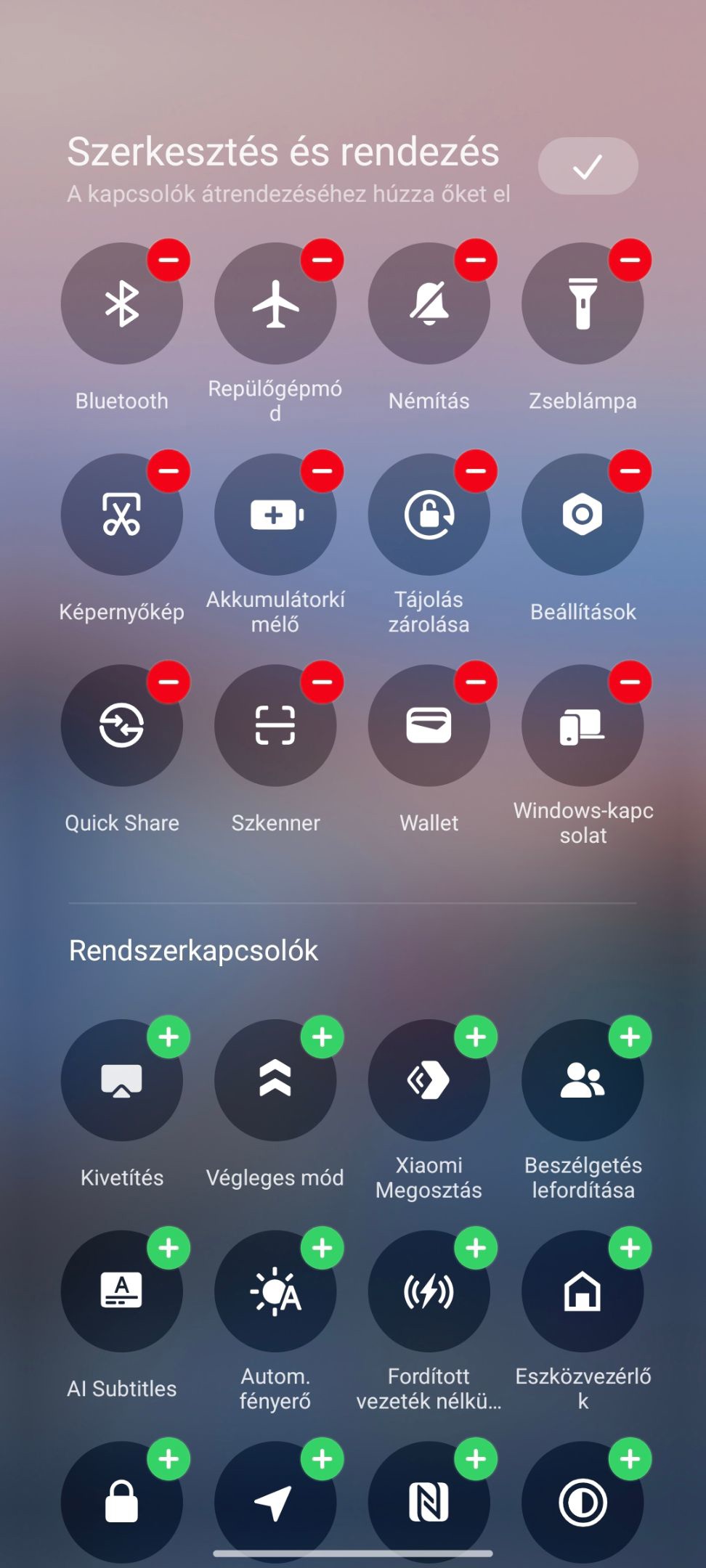The image size is (706, 1568).
Task: Remove the Képernyőkép tile
Action: [169, 471]
